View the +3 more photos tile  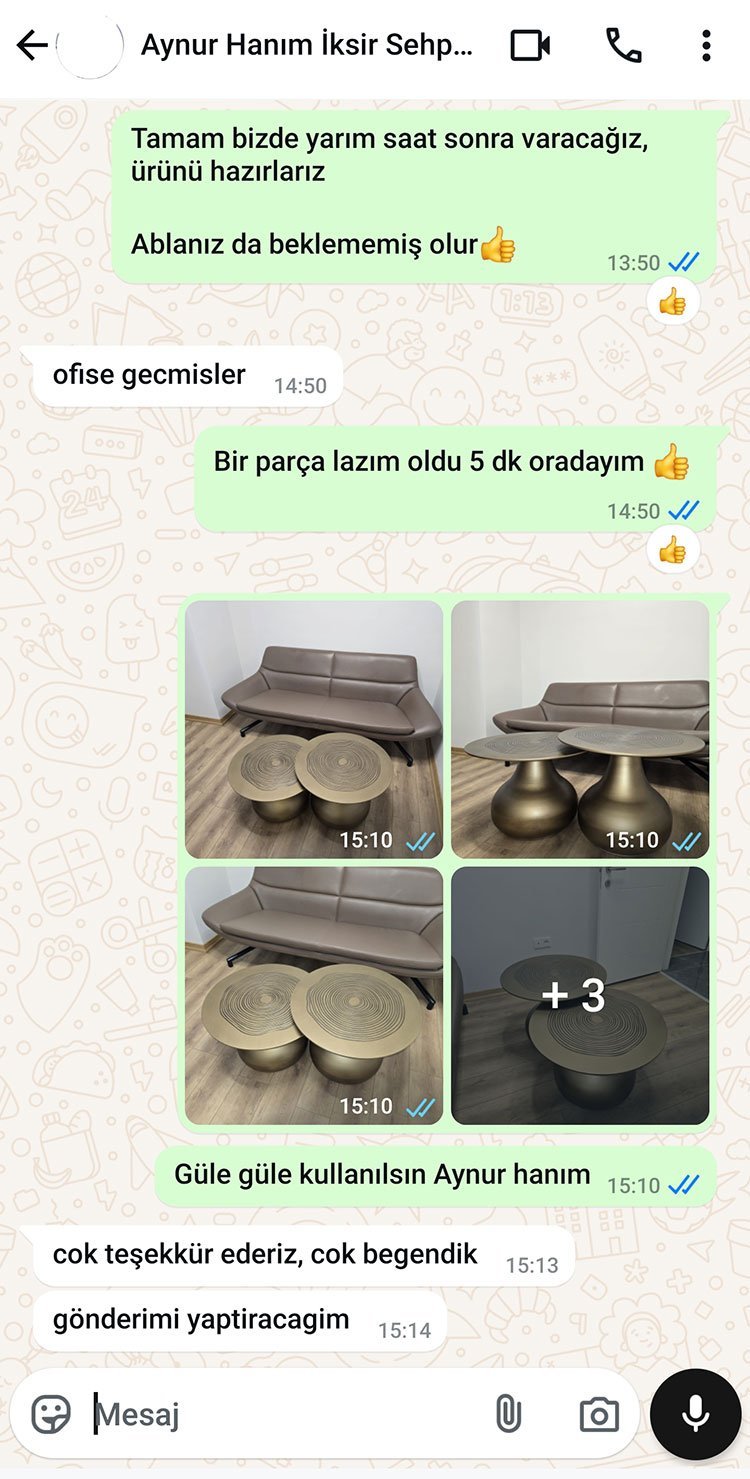[x=580, y=995]
